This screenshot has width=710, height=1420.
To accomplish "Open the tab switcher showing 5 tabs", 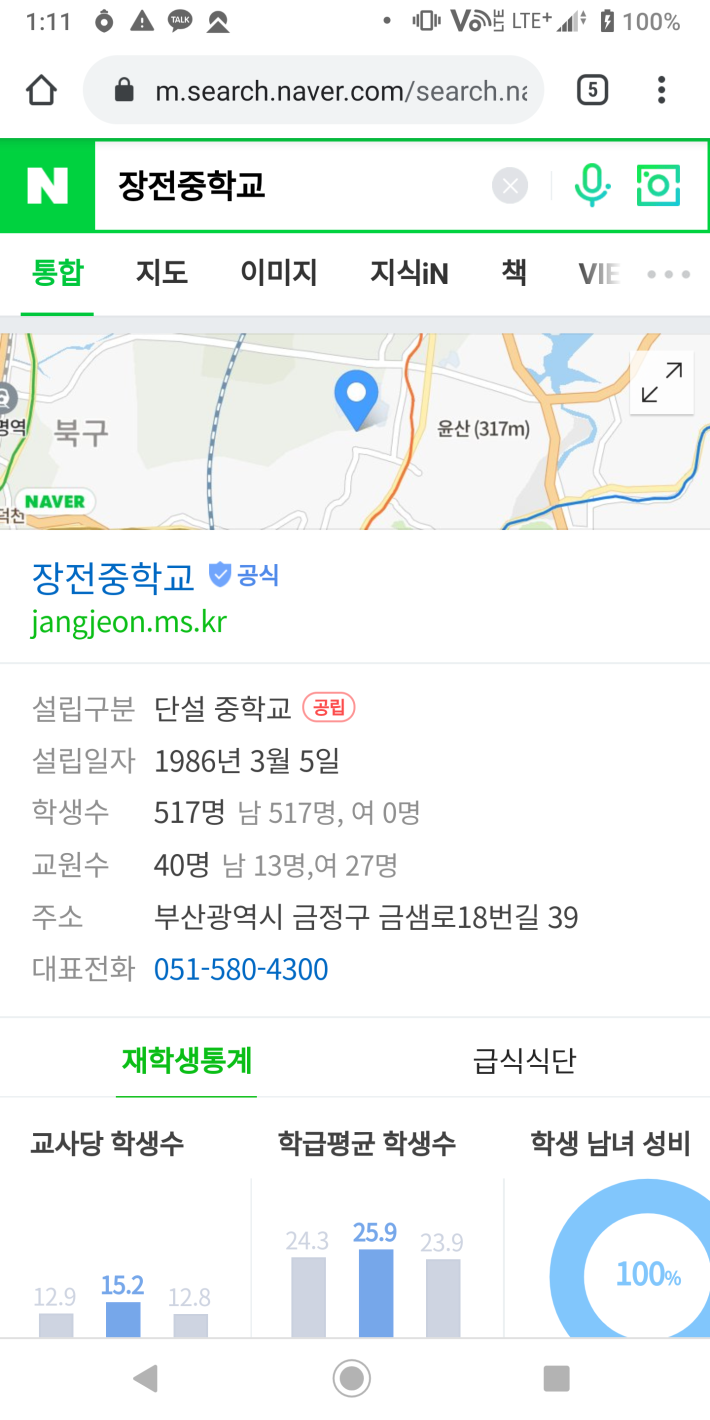I will point(592,91).
